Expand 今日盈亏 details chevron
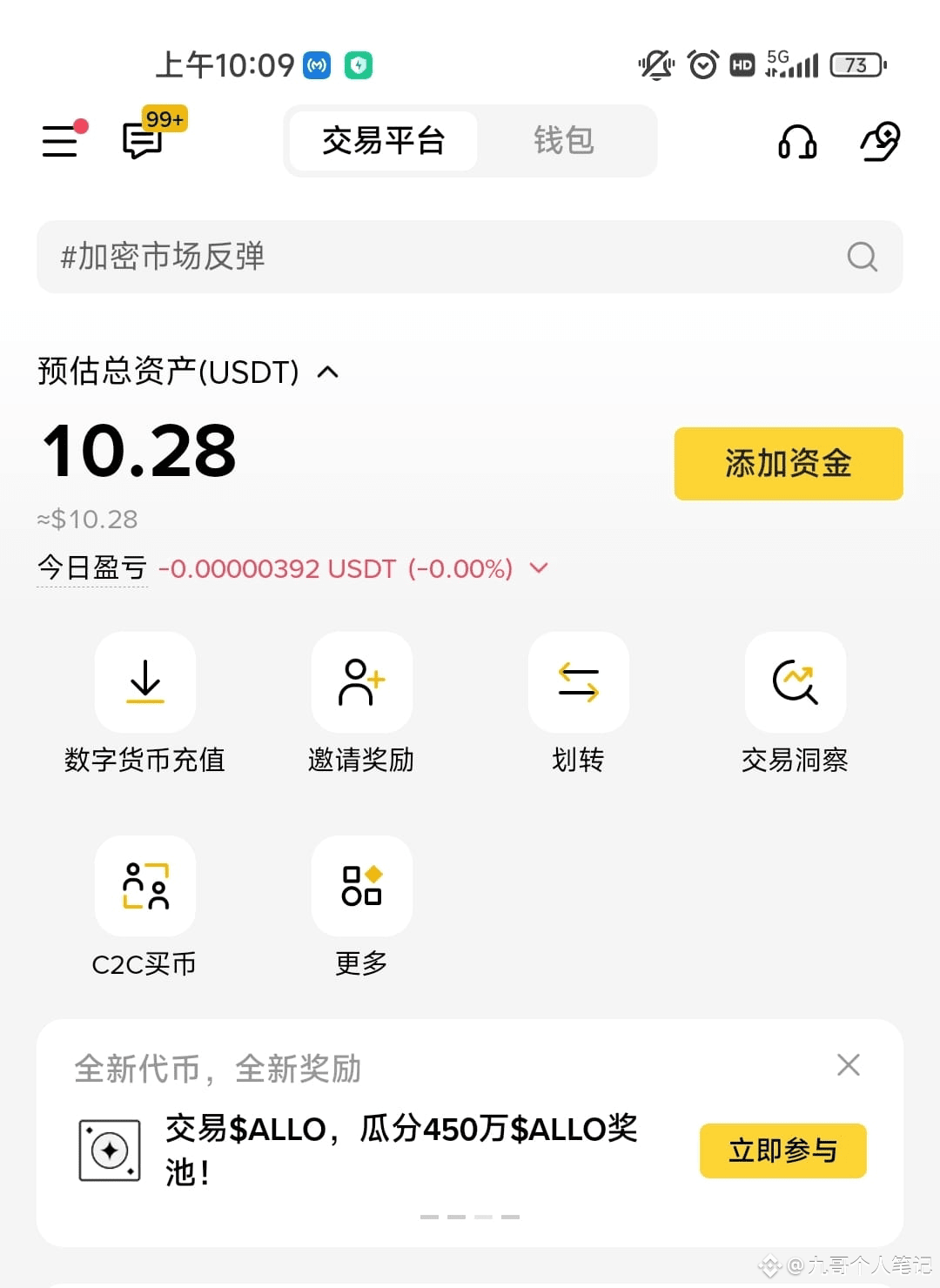 click(x=539, y=568)
